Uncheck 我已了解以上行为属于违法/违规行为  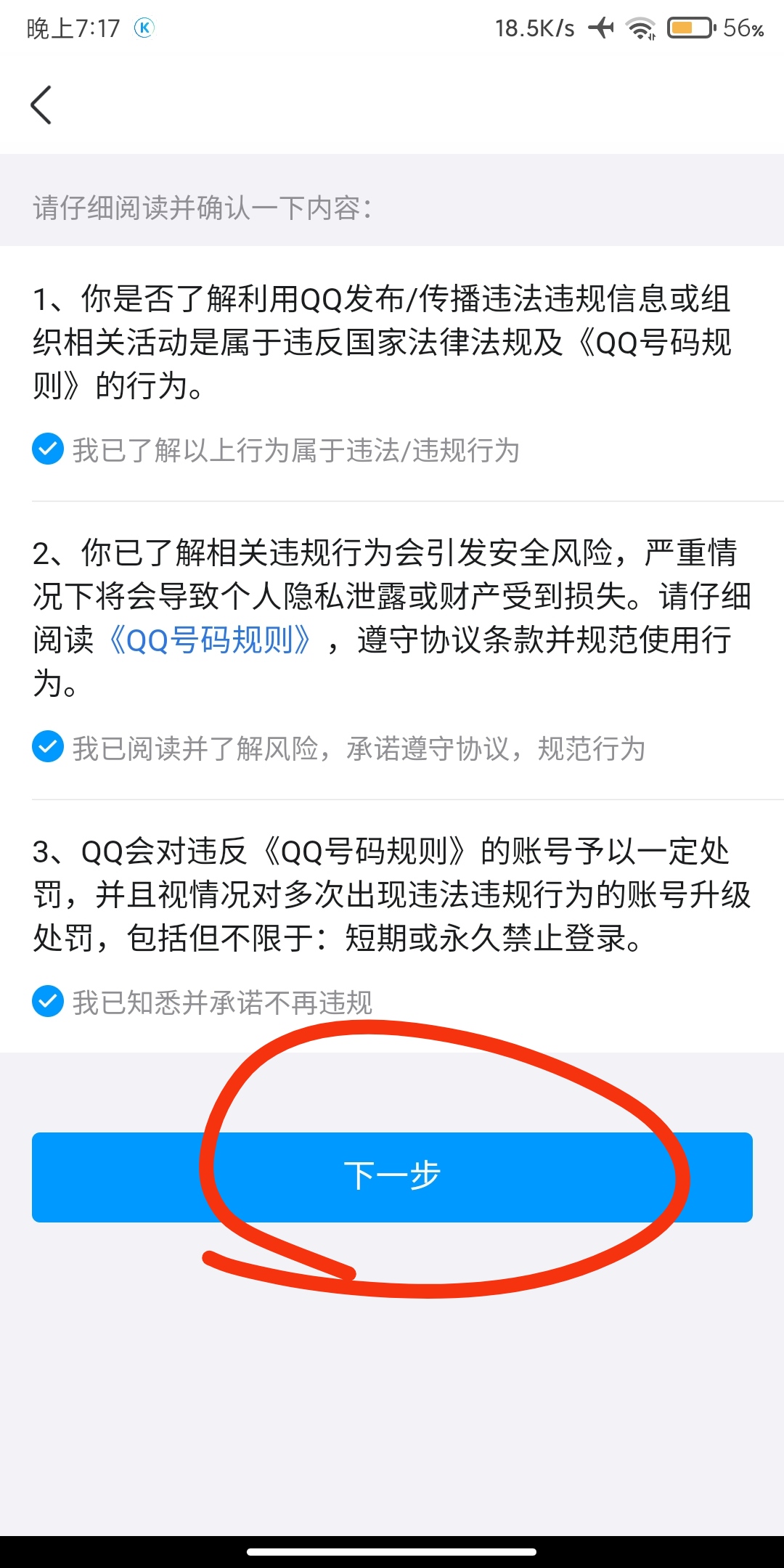tap(48, 449)
